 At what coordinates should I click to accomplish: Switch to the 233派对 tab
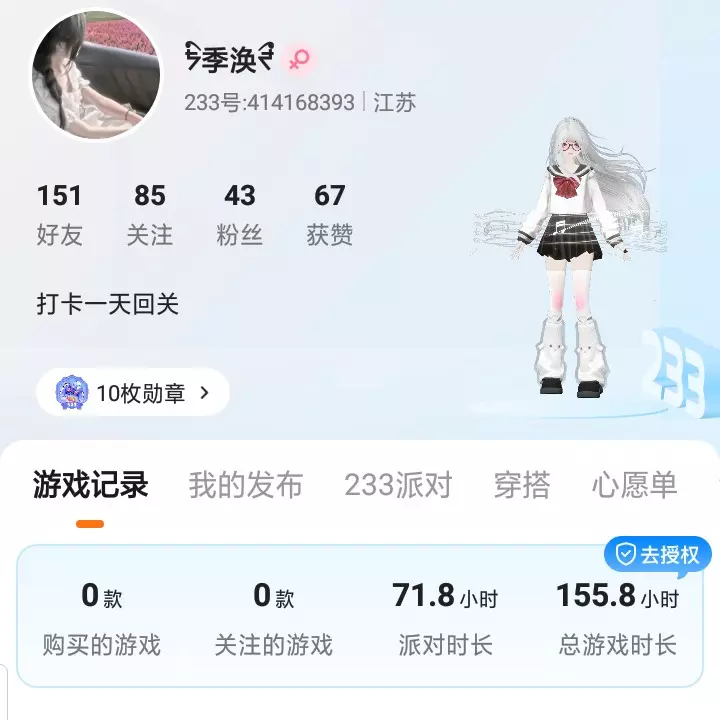pyautogui.click(x=398, y=486)
